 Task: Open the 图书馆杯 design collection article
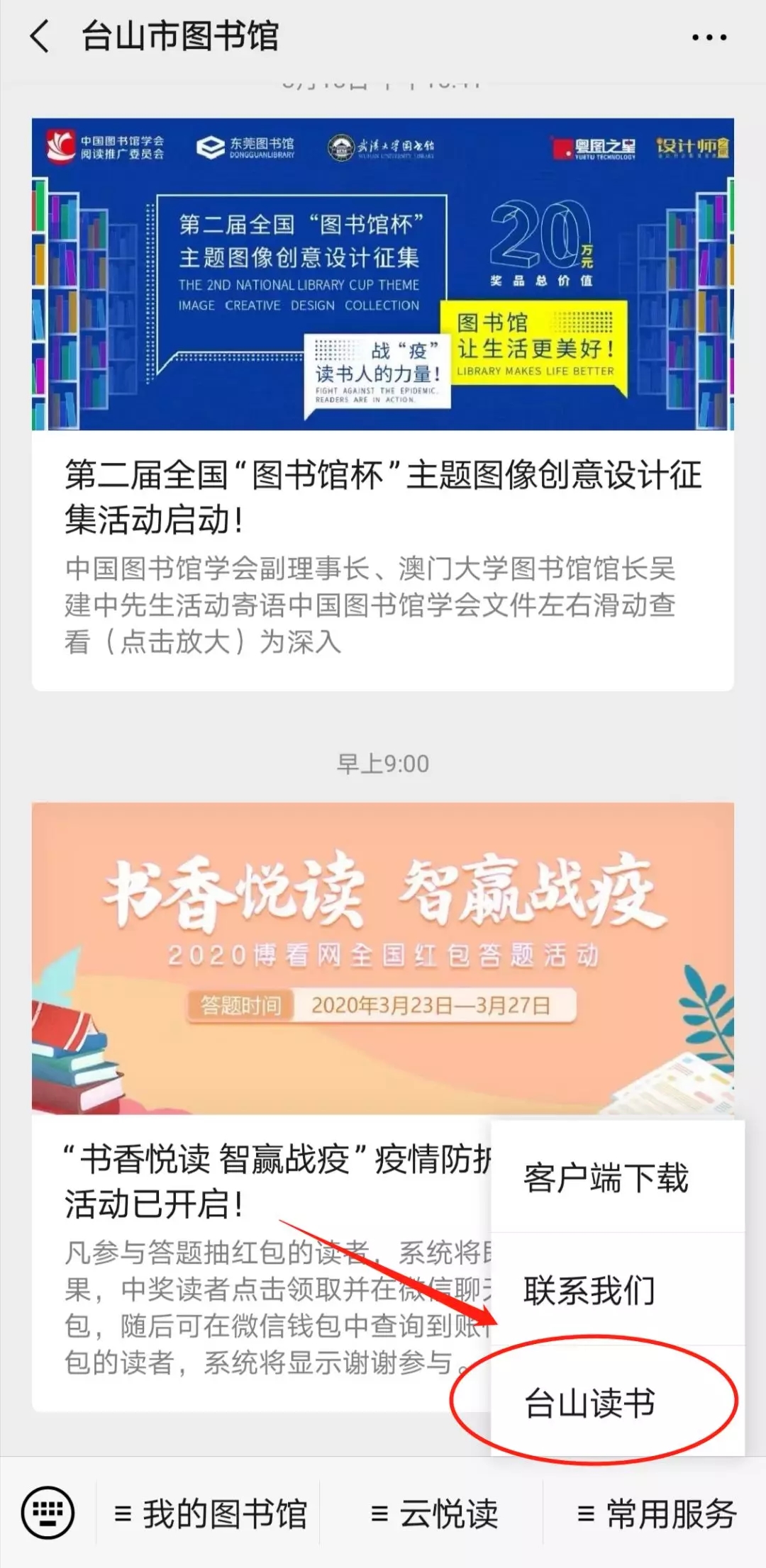click(x=383, y=404)
